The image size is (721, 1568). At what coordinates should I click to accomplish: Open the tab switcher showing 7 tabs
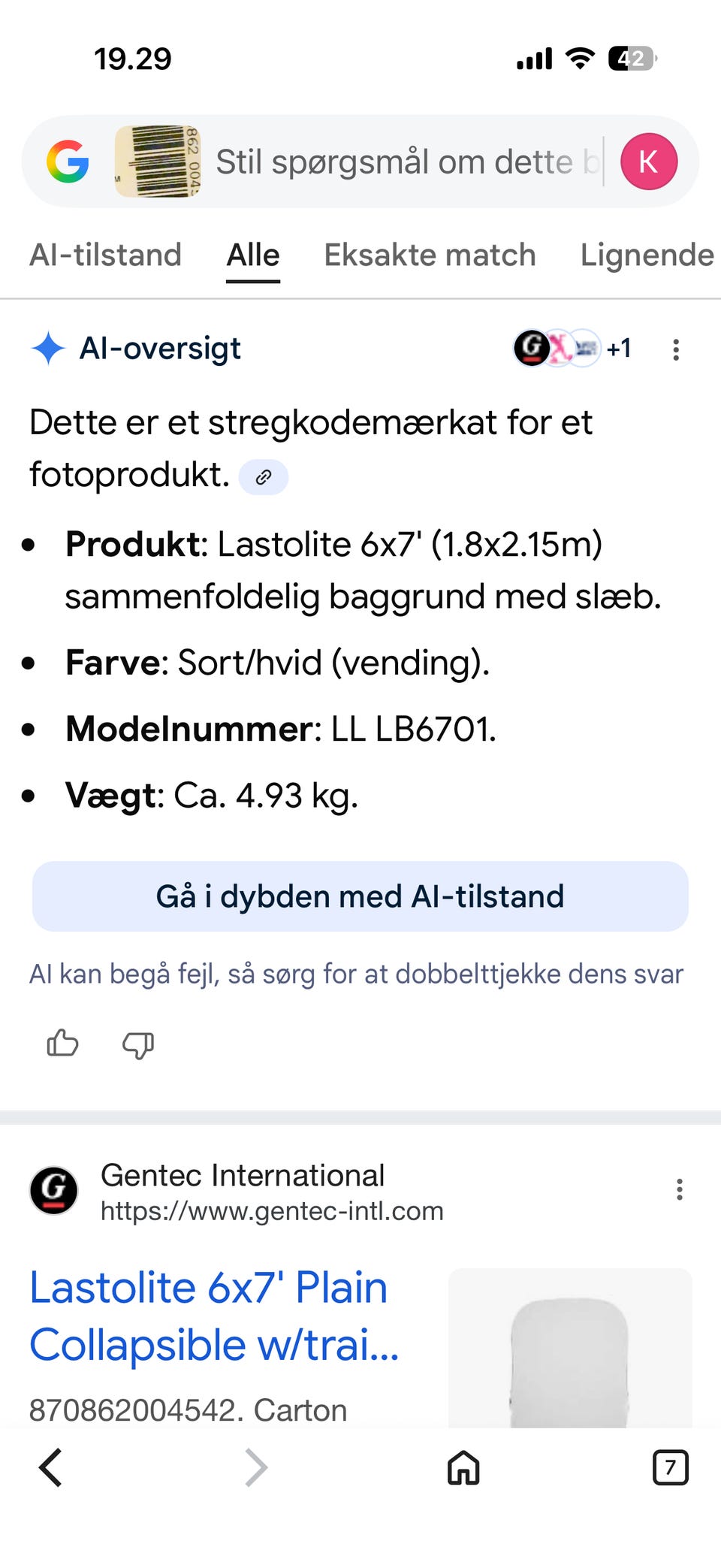[671, 1467]
